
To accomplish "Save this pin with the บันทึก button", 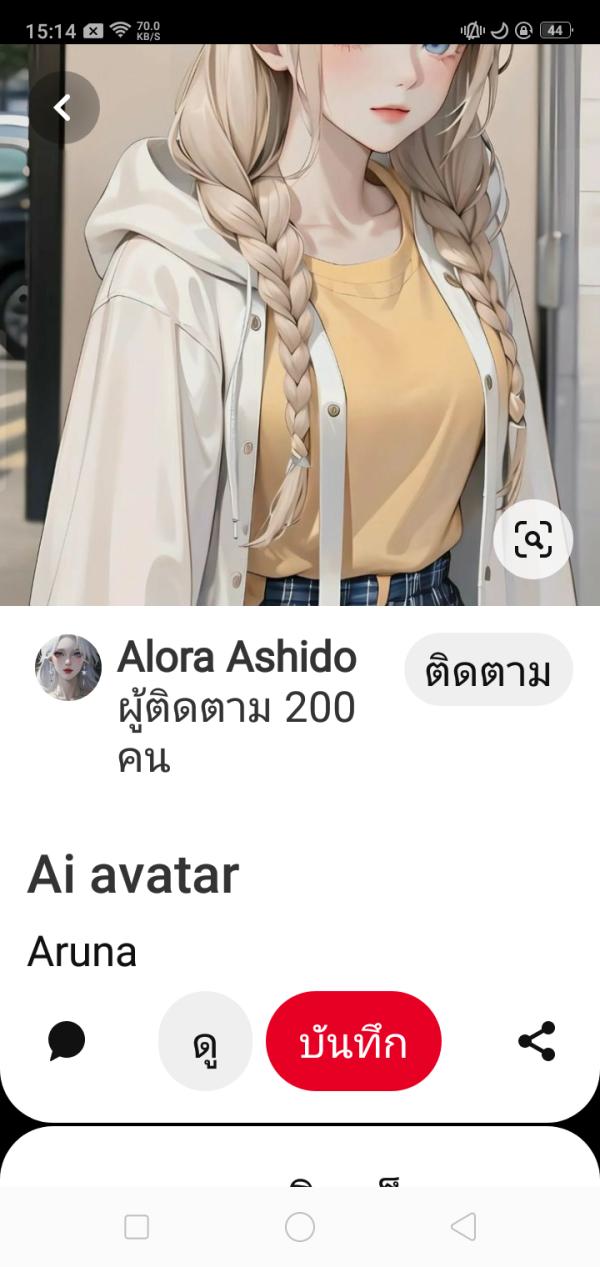I will pos(353,1041).
